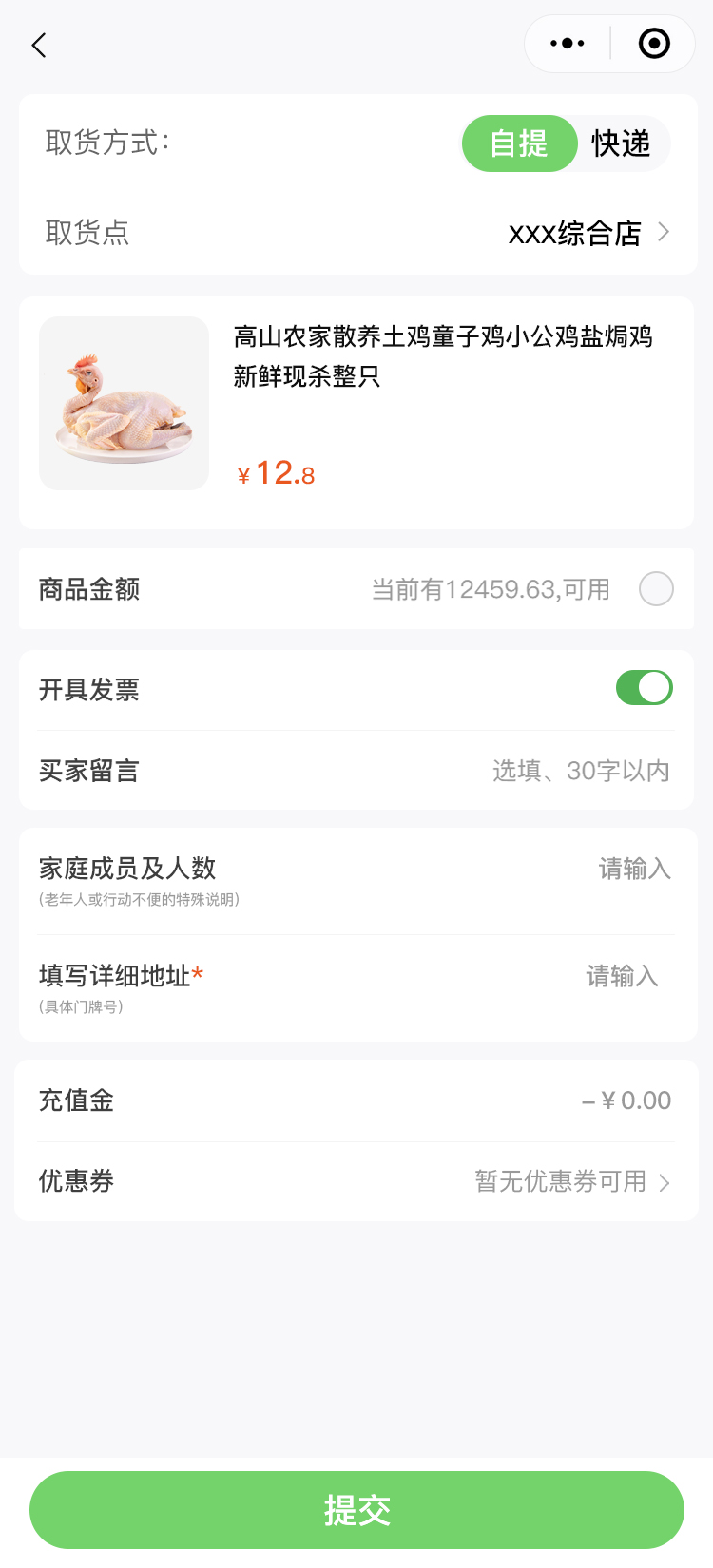Go back to the previous page
Viewport: 713px width, 1568px height.
39,45
